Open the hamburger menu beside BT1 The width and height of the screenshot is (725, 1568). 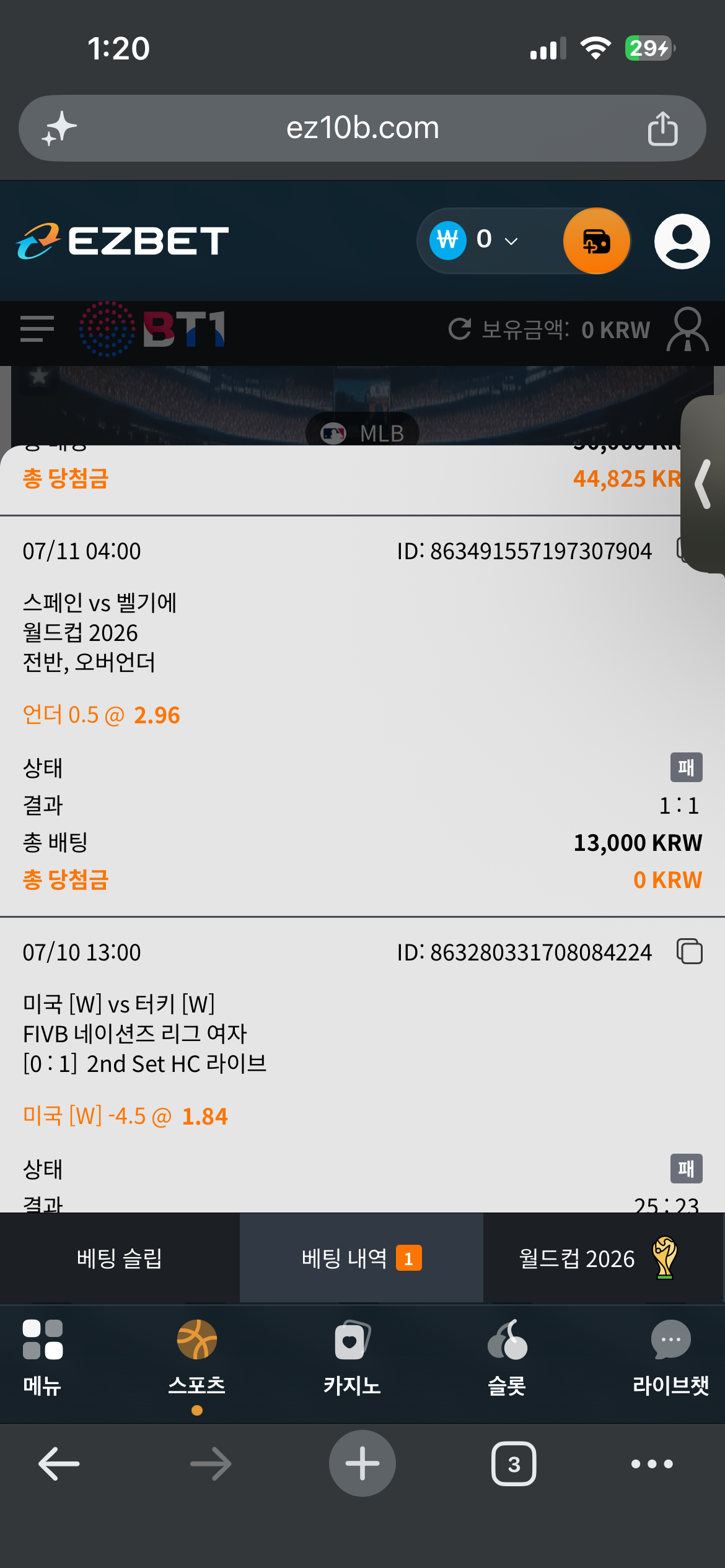tap(37, 329)
